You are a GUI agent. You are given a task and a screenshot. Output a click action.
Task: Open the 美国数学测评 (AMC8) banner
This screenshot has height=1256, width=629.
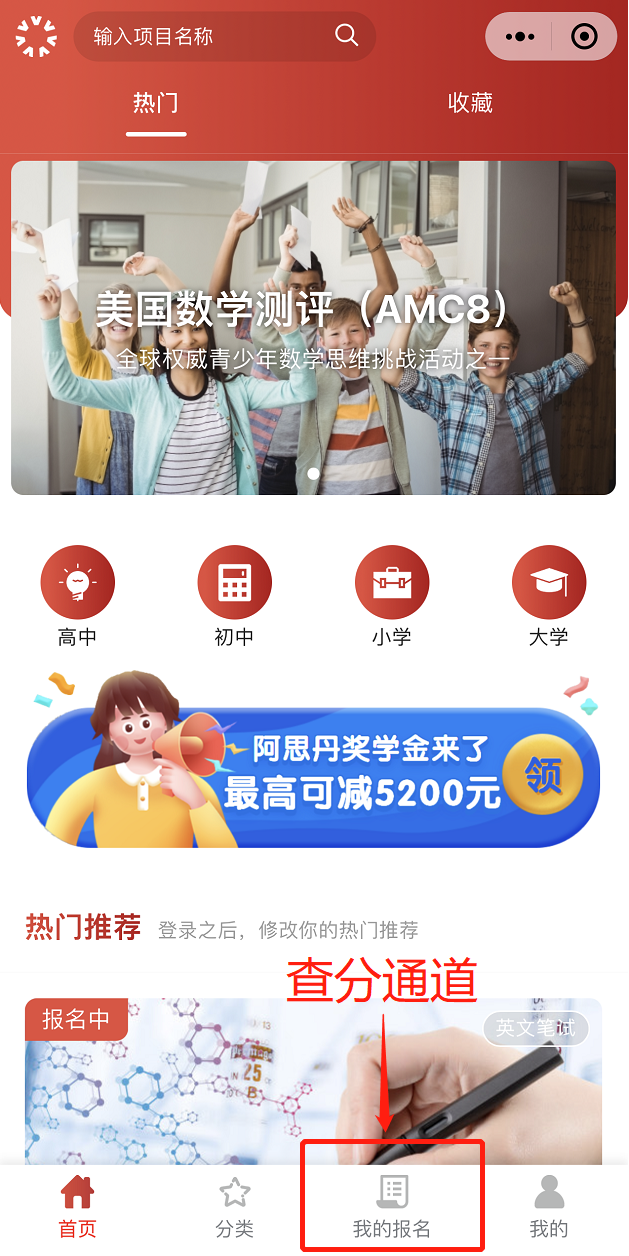point(313,327)
